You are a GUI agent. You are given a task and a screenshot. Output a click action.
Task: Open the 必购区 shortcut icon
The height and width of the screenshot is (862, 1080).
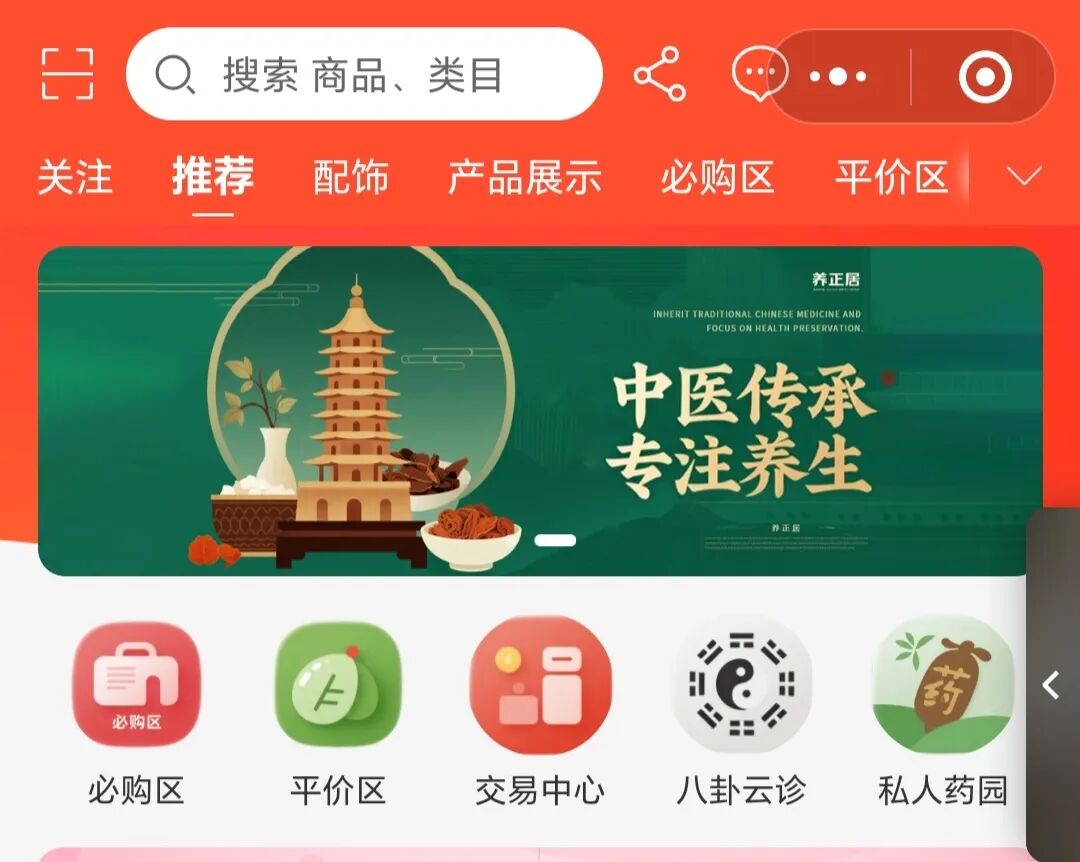(136, 685)
